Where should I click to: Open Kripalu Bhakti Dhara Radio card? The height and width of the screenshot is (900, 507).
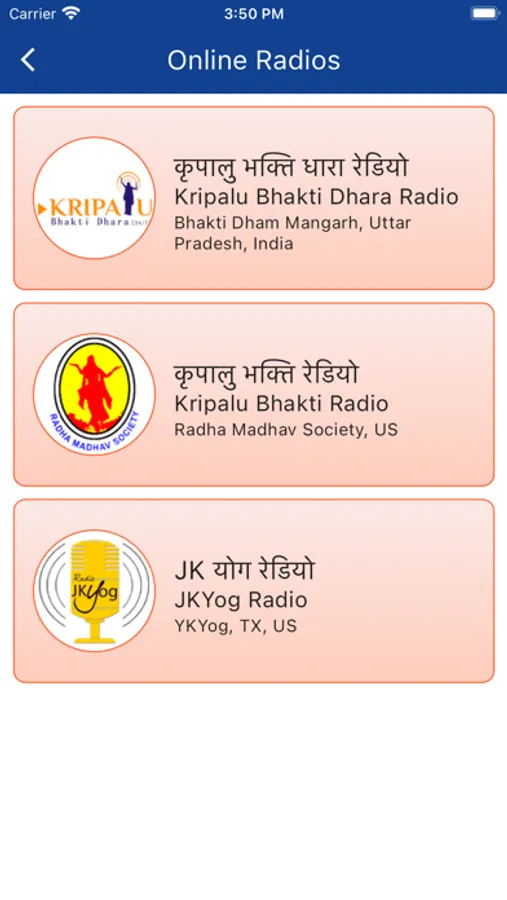253,198
